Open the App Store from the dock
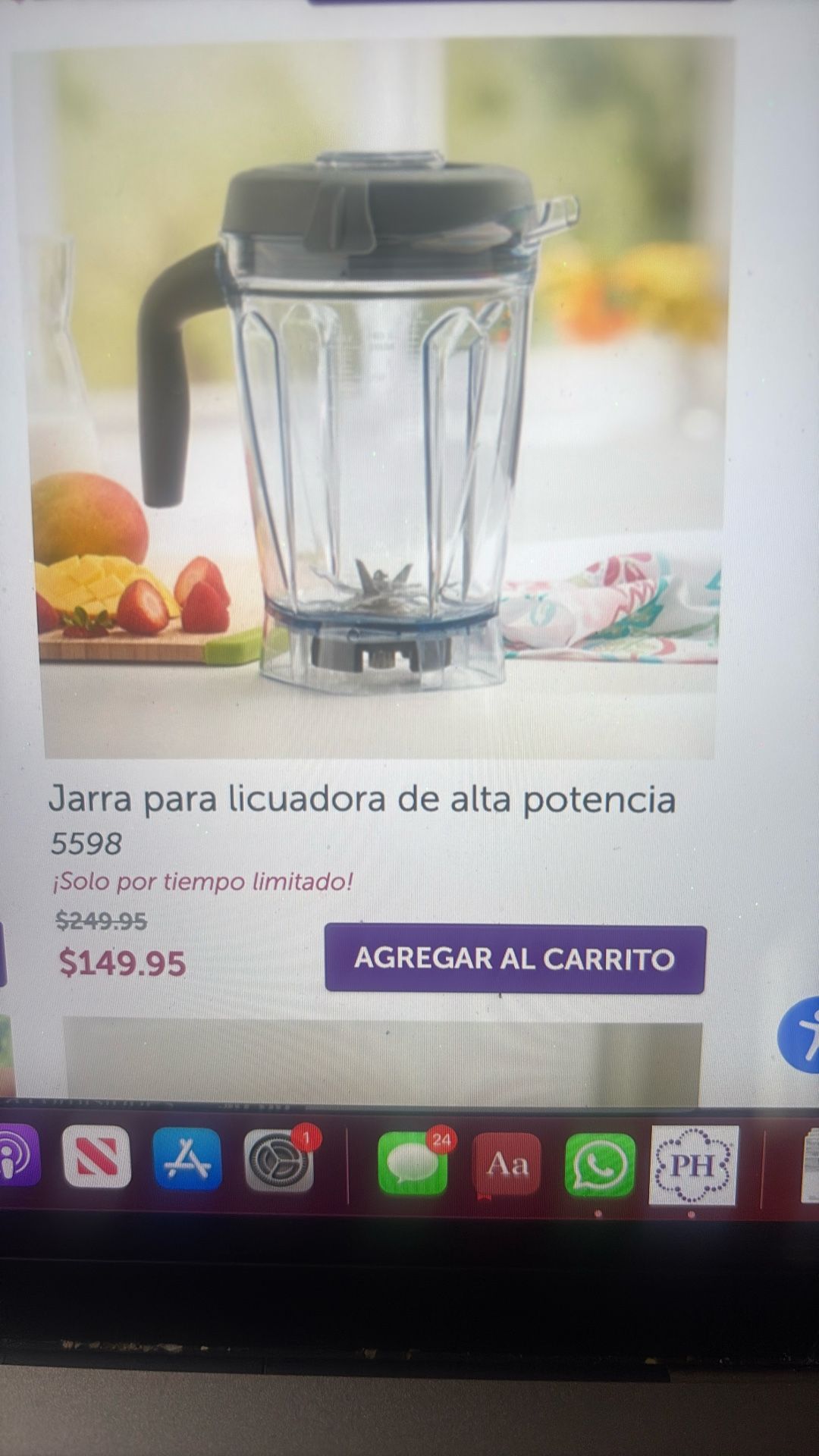 [187, 1159]
